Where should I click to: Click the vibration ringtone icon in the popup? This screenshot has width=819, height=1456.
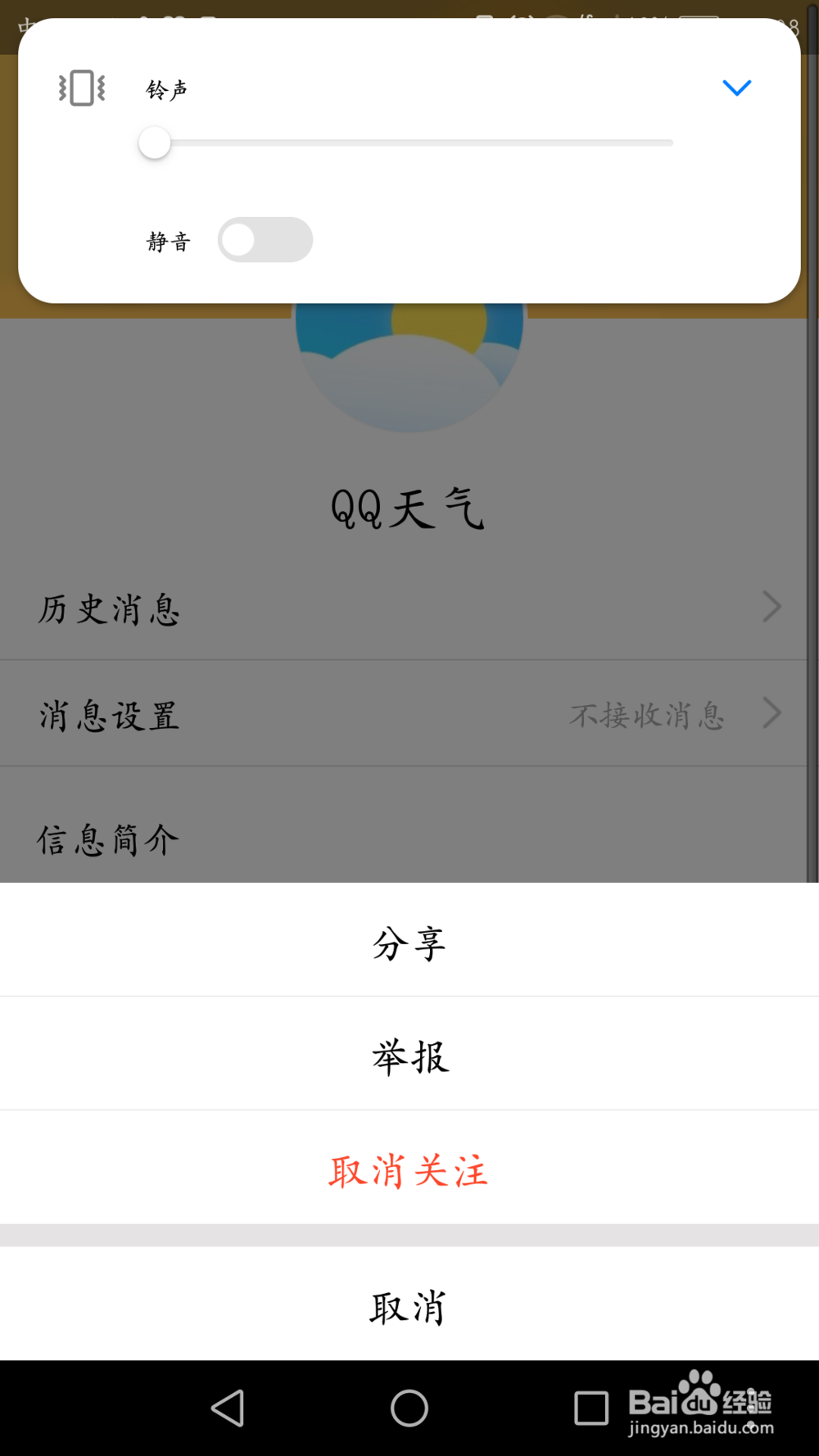[80, 88]
